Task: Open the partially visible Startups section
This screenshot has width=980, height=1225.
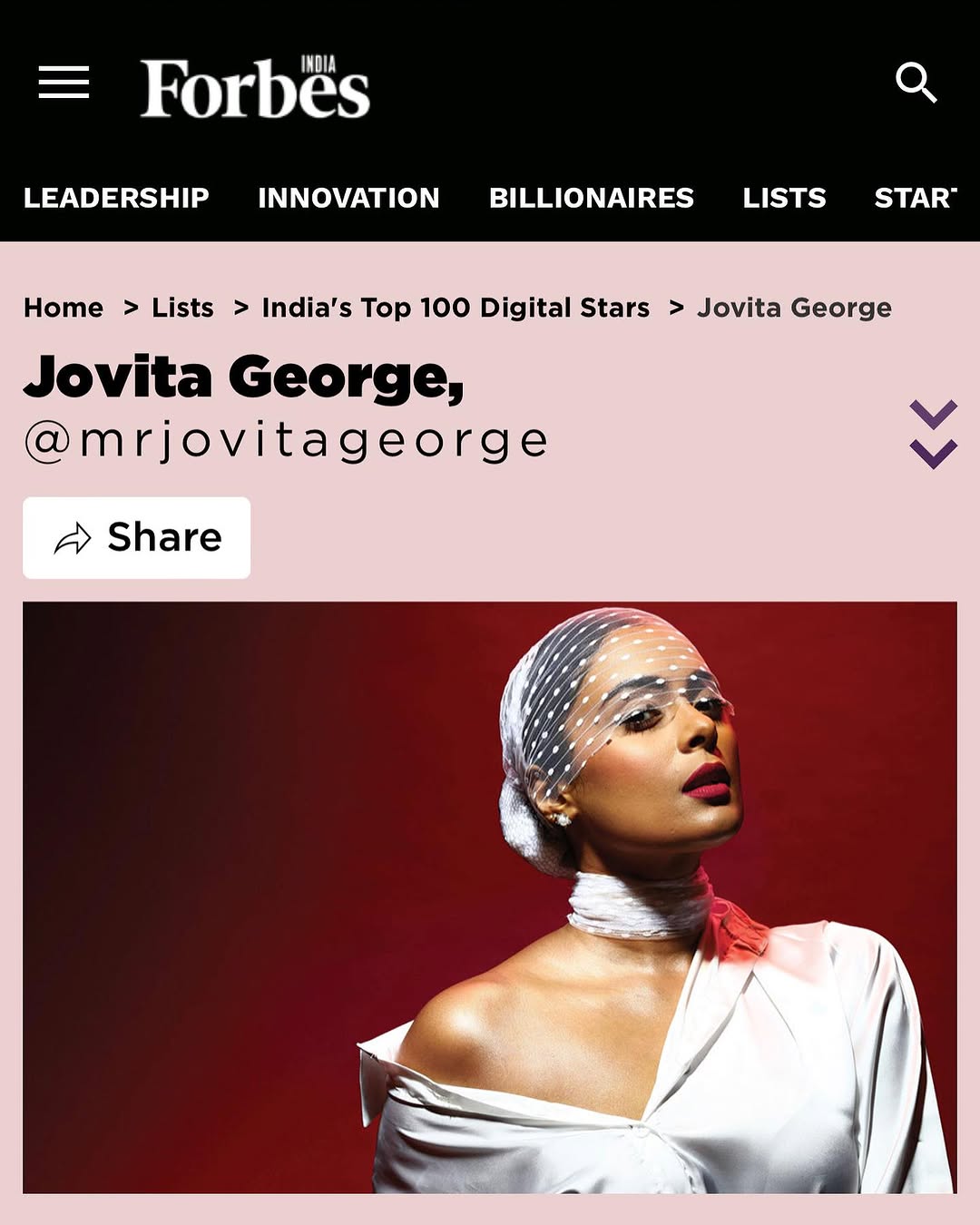Action: (x=915, y=198)
